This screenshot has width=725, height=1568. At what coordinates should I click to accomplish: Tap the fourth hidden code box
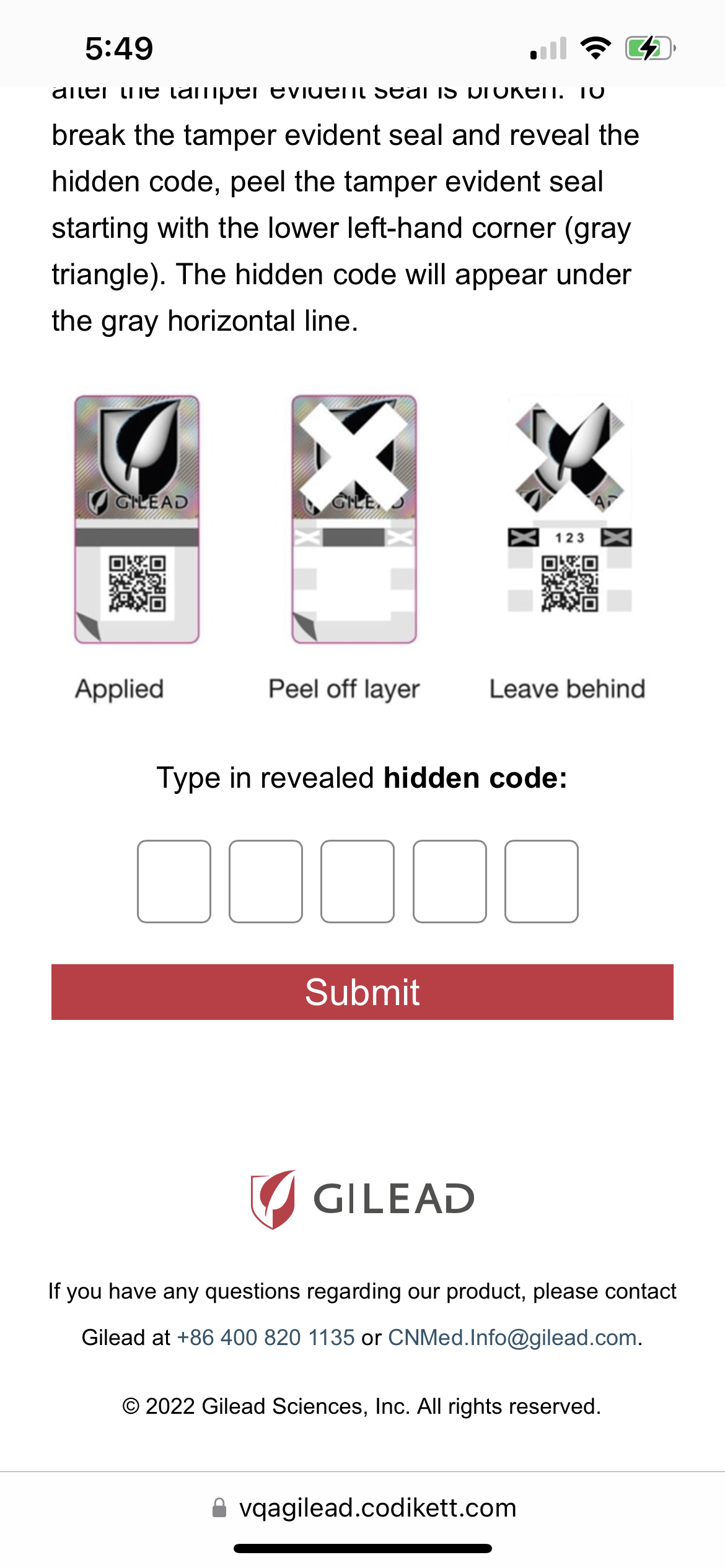(x=450, y=881)
